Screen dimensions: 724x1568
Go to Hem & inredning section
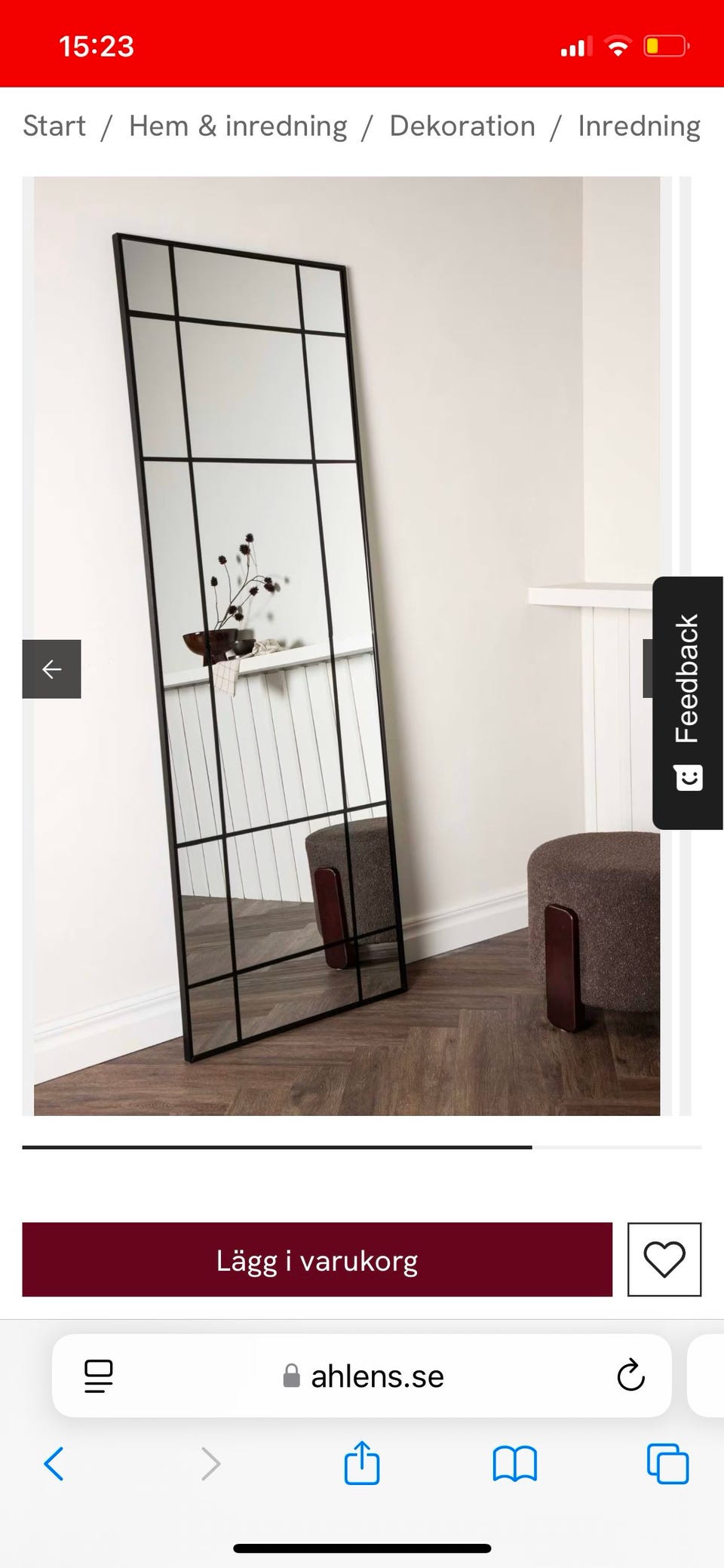click(238, 125)
